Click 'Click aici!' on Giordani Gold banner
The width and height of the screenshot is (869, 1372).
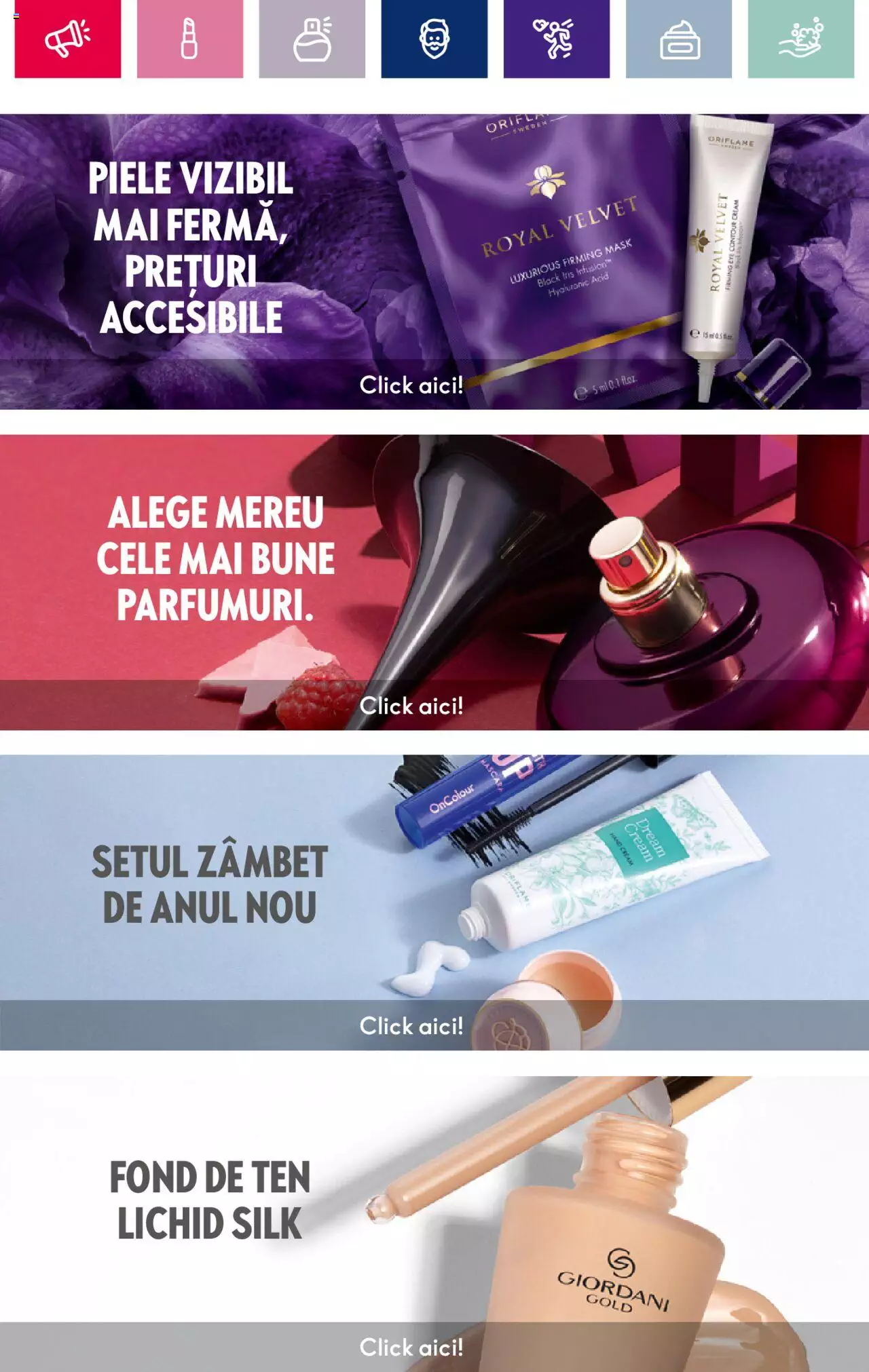(412, 1348)
